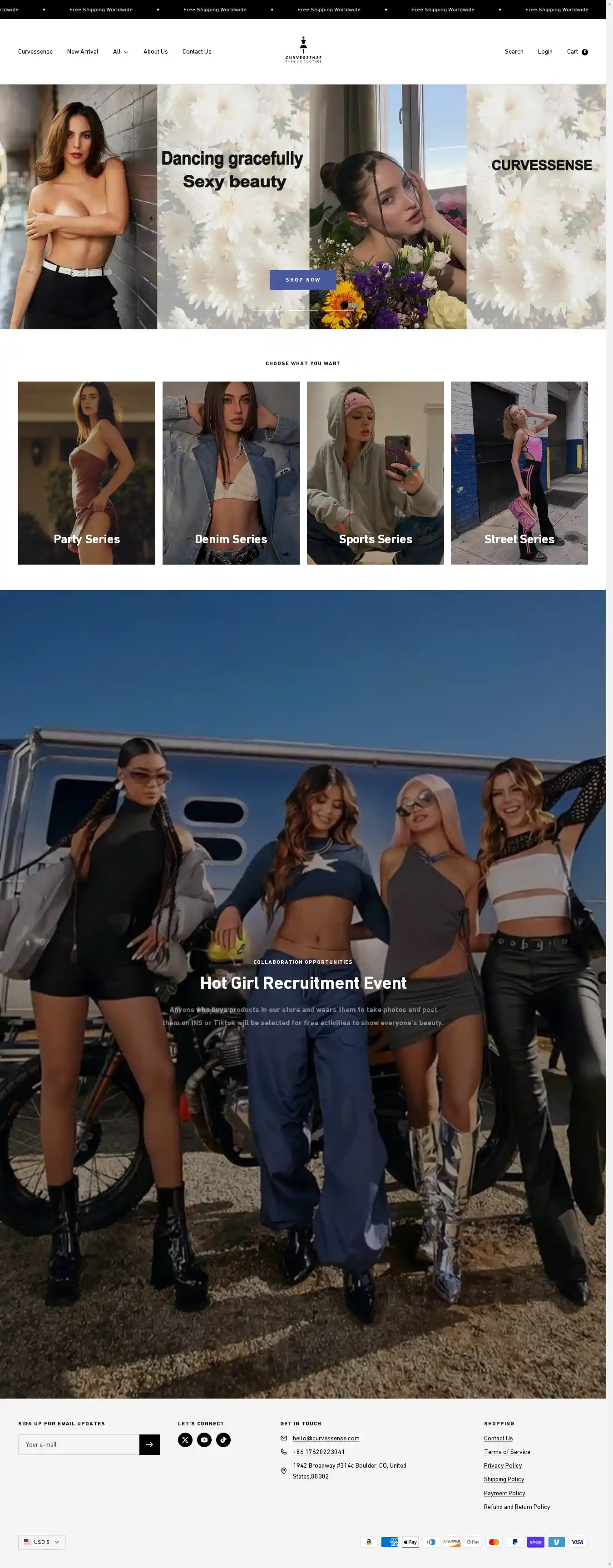View the shopping Cart

pyautogui.click(x=577, y=52)
